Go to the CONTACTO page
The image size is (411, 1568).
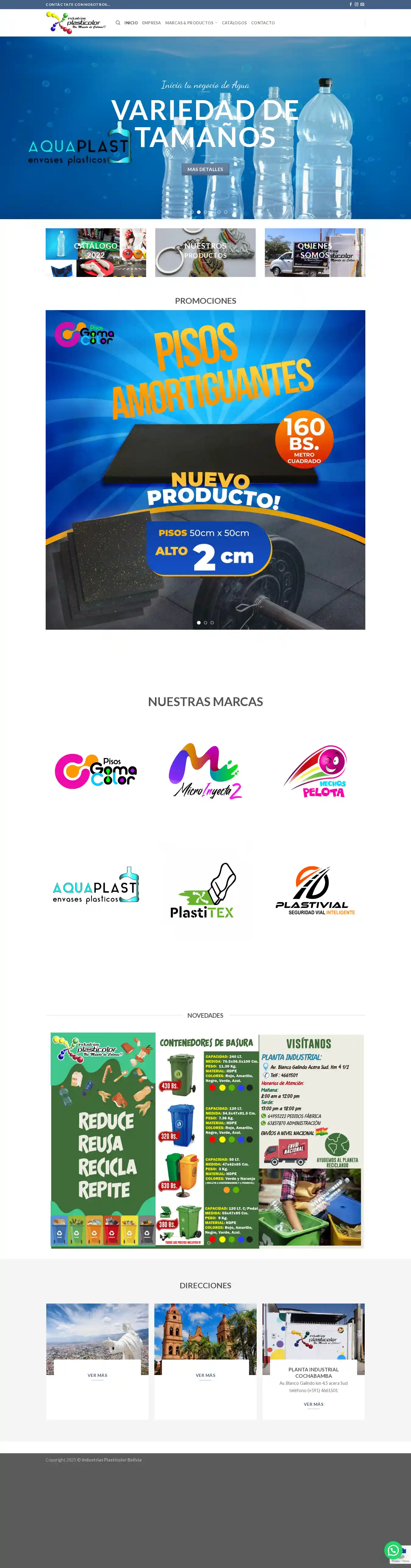tap(262, 23)
